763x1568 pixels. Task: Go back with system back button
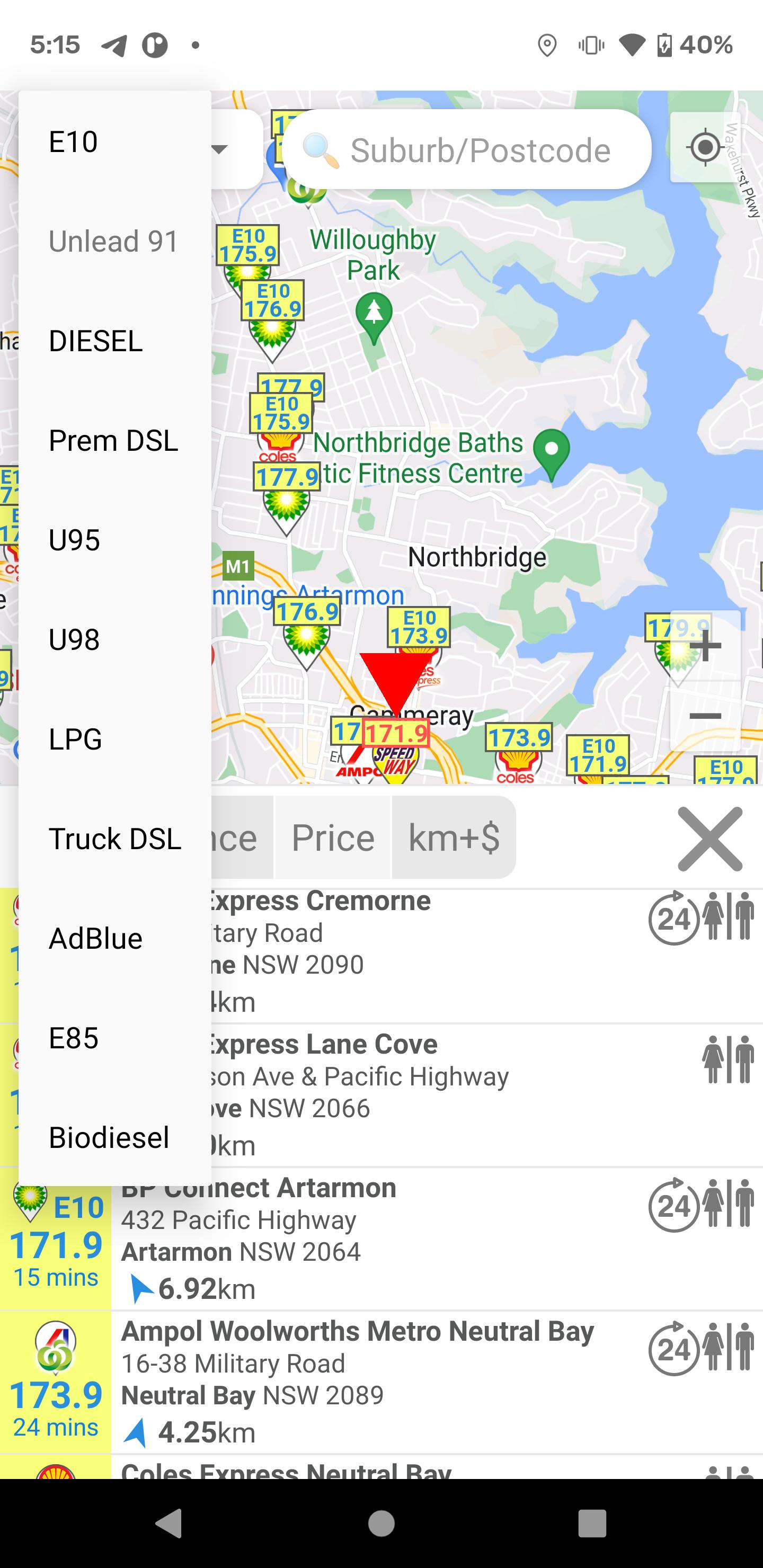[169, 1523]
